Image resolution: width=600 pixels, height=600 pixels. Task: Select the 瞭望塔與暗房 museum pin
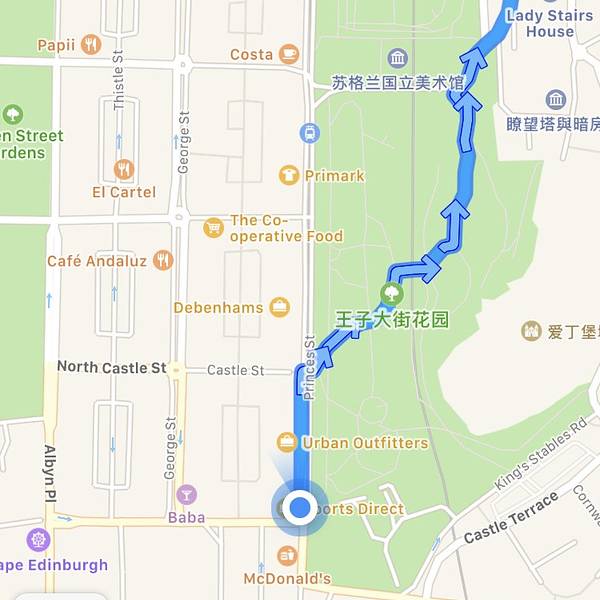556,100
